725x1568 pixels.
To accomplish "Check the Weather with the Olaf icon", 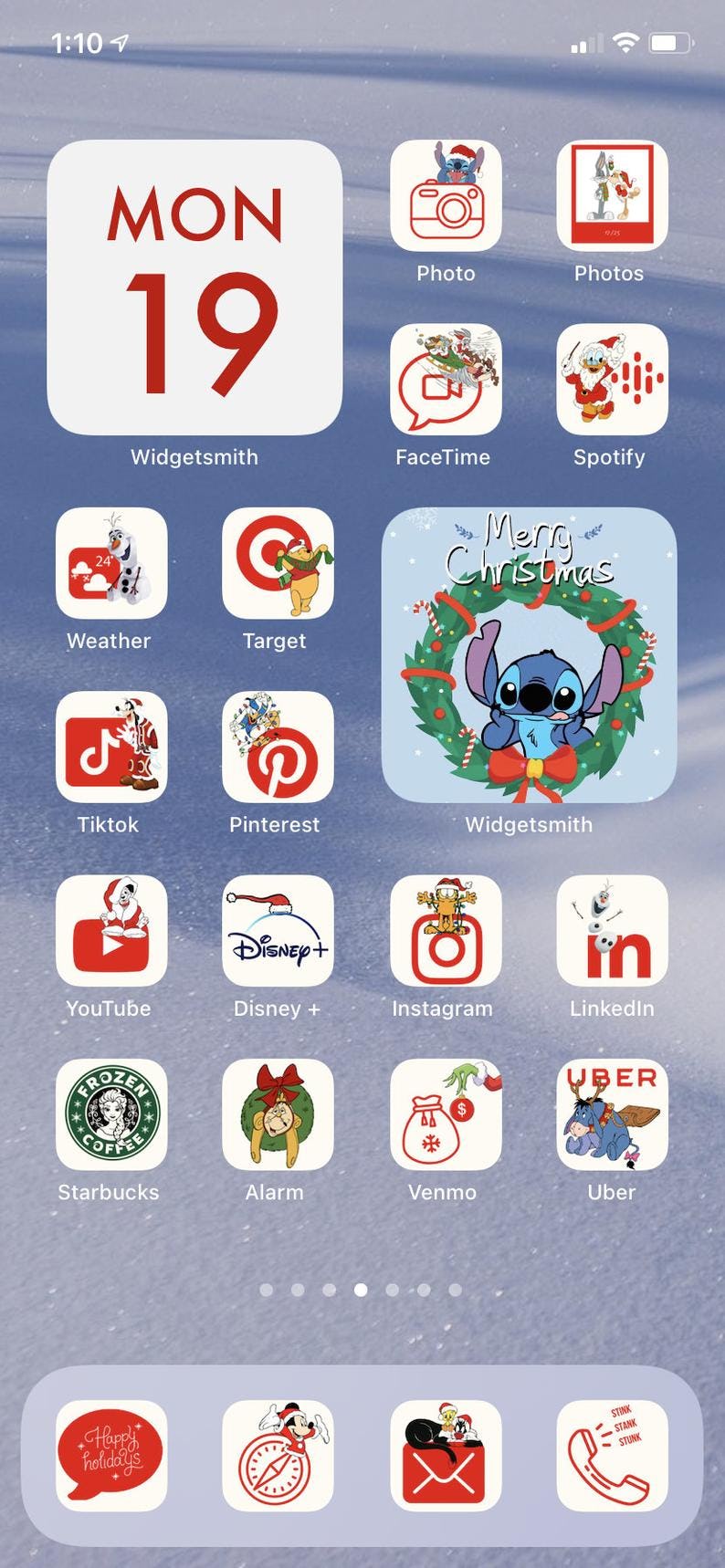I will coord(110,564).
